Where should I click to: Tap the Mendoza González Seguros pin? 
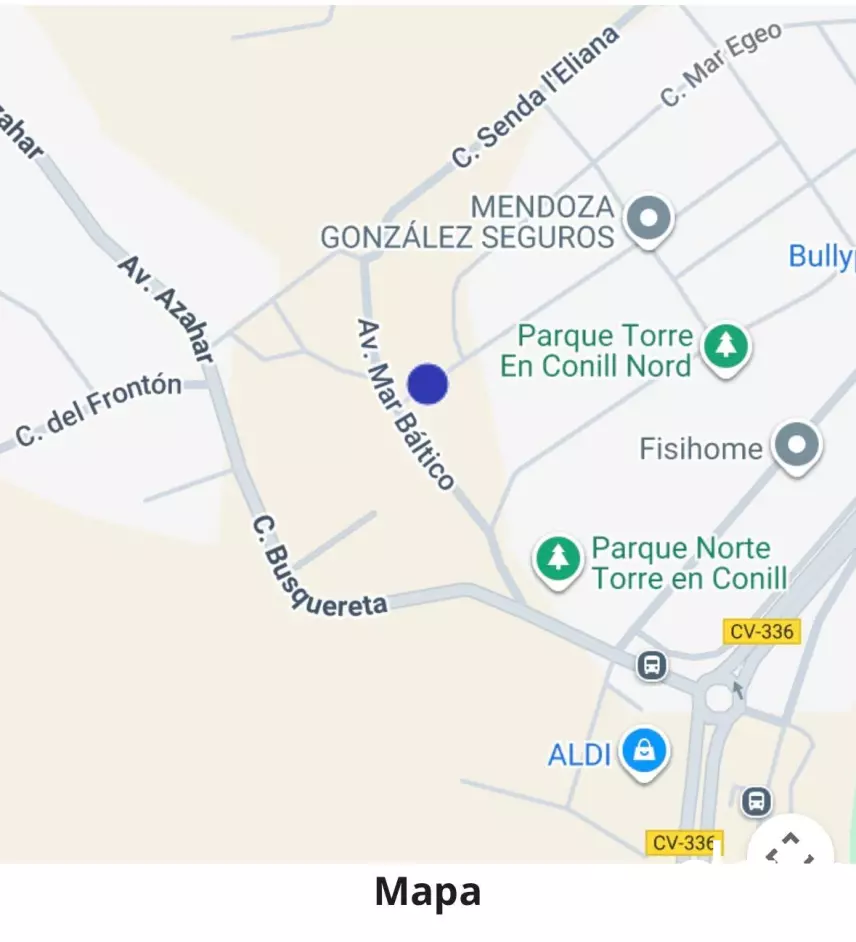[649, 218]
